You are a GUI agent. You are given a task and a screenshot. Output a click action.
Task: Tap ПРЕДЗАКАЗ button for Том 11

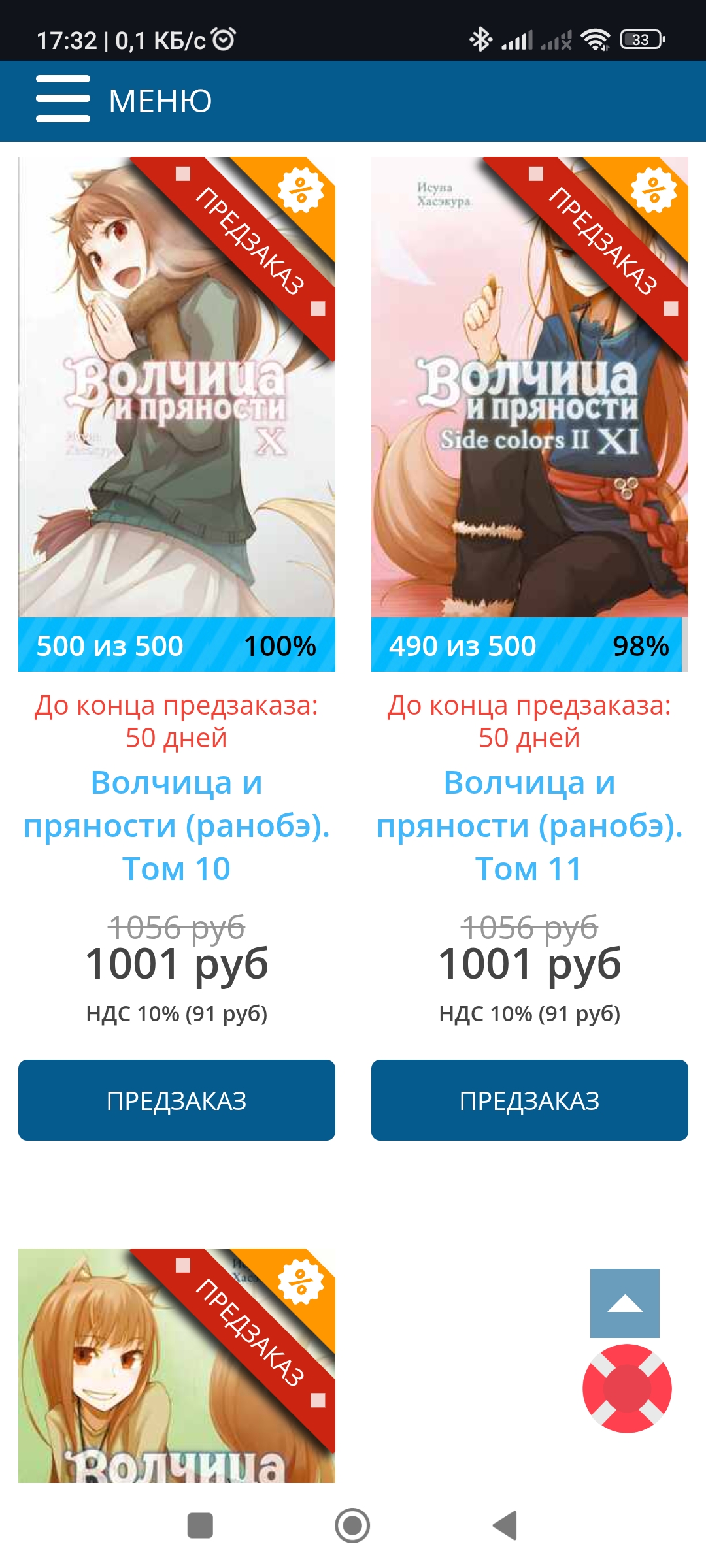[529, 1100]
